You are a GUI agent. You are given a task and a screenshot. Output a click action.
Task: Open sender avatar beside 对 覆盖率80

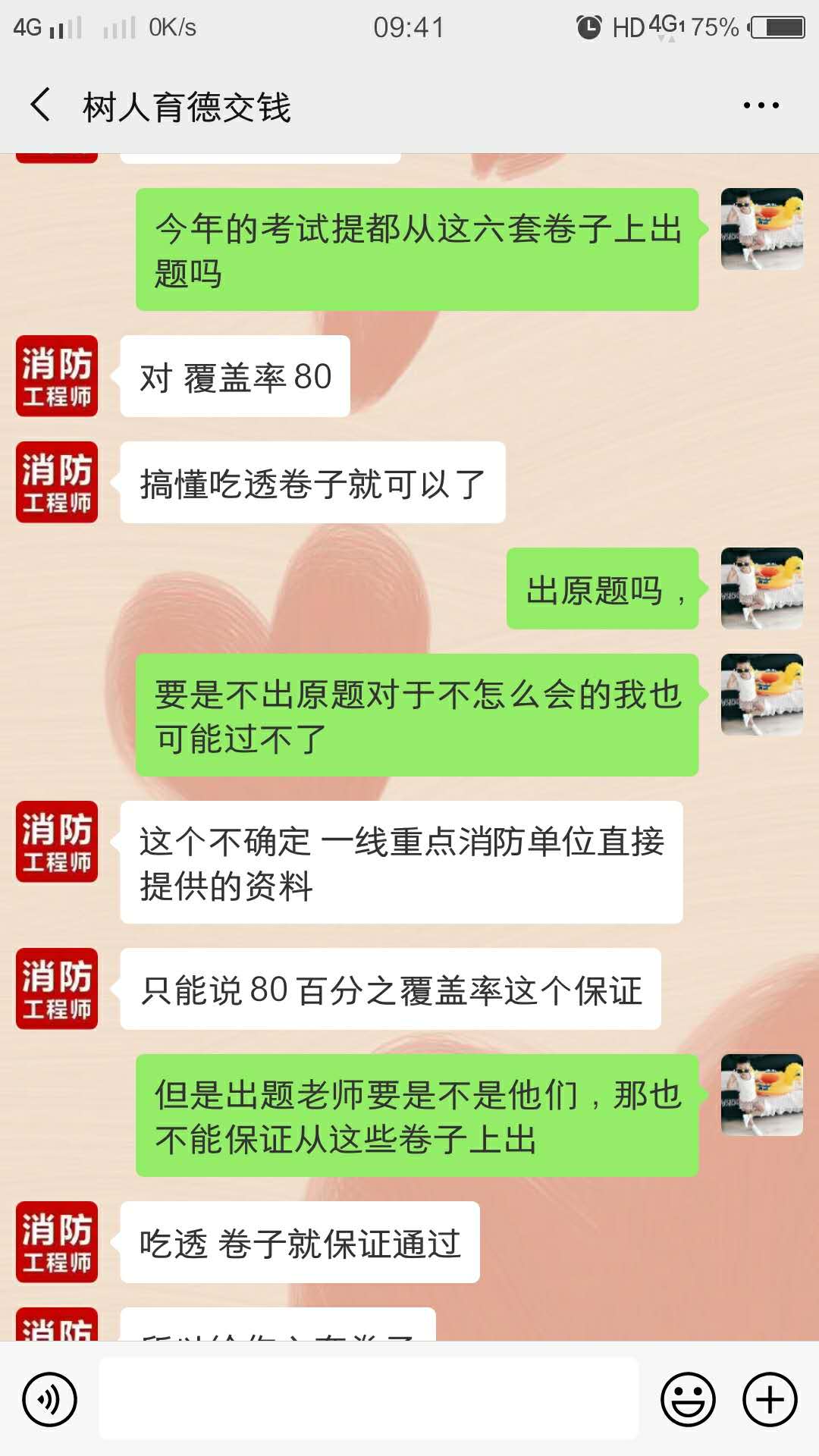57,376
